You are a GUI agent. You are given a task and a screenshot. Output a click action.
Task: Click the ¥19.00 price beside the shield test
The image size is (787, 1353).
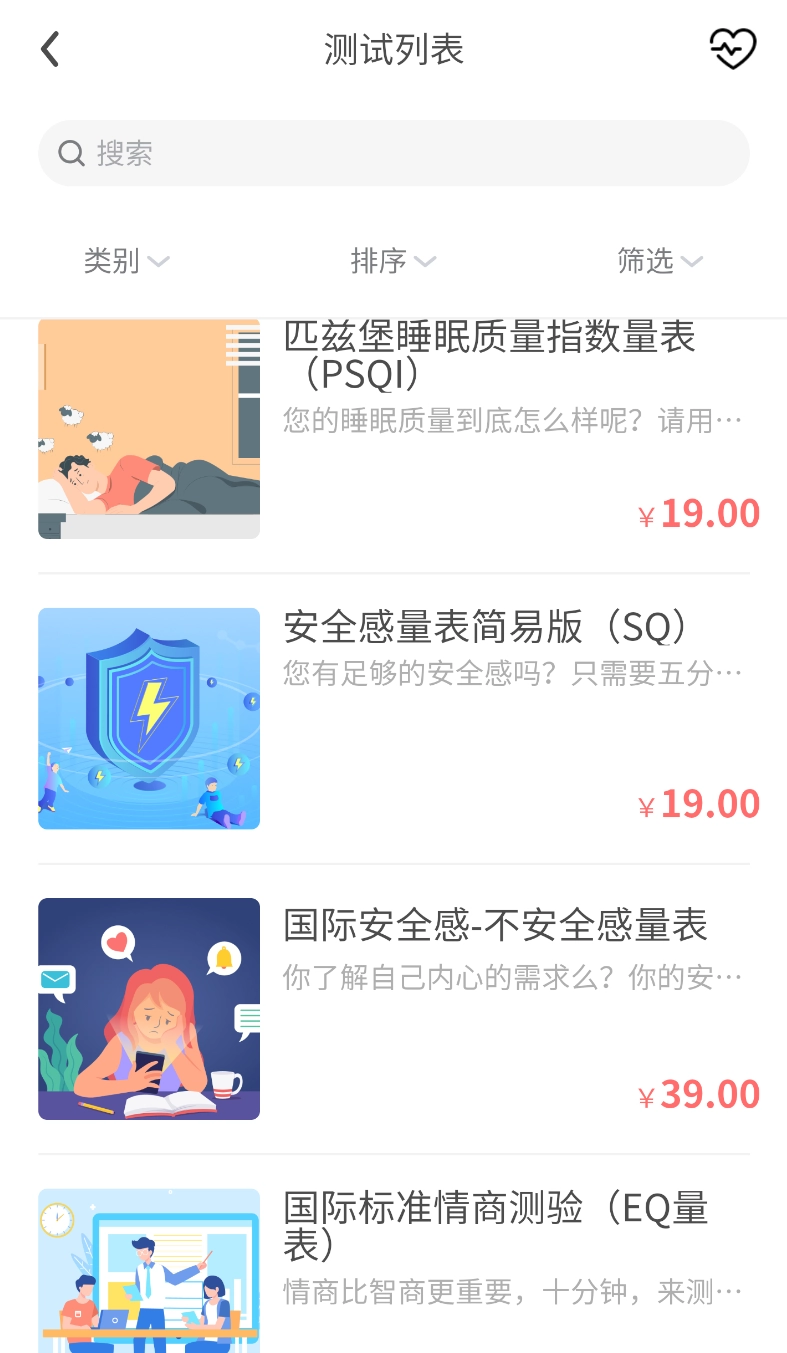point(698,802)
